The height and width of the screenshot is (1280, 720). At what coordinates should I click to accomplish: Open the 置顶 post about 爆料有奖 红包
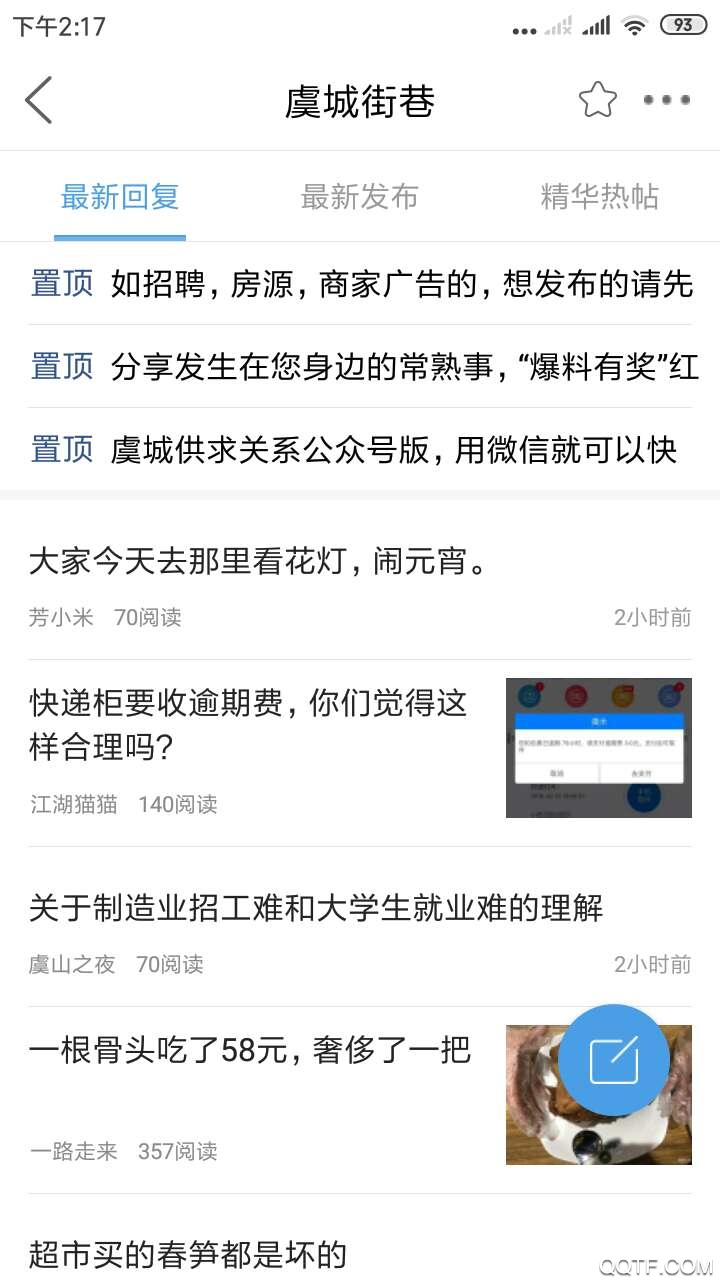[x=360, y=367]
